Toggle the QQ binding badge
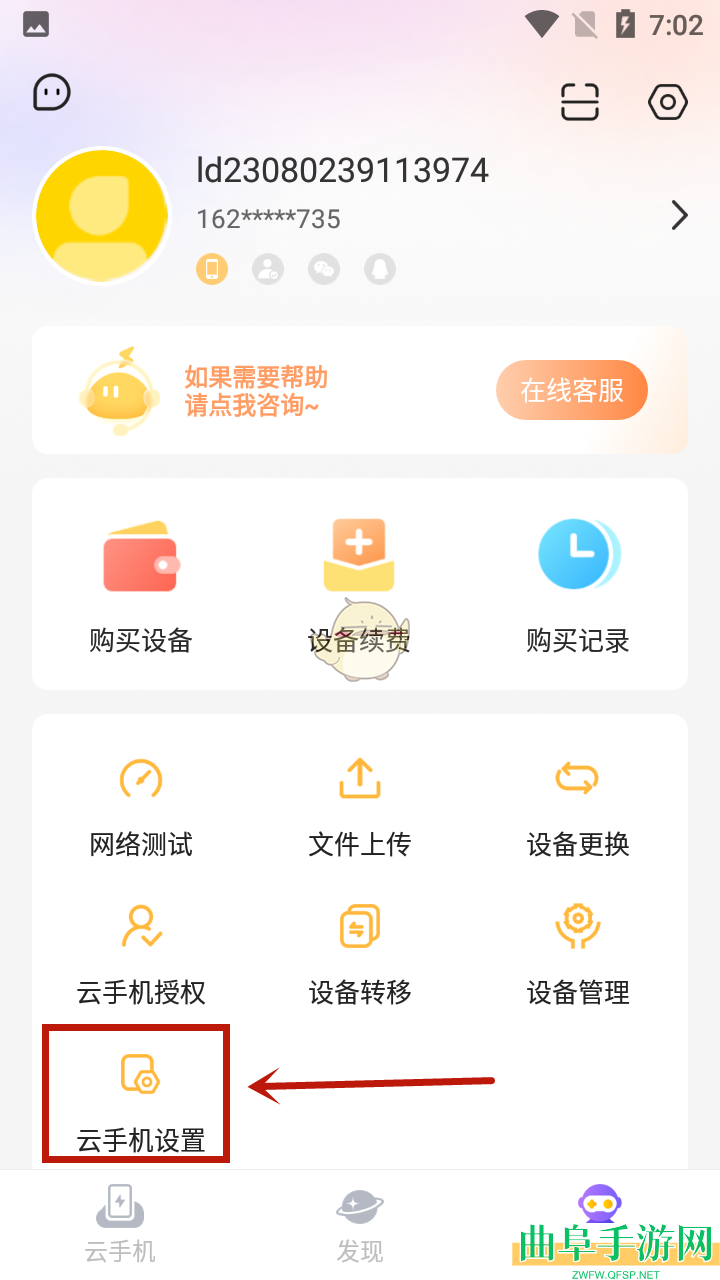The width and height of the screenshot is (720, 1280). [380, 268]
